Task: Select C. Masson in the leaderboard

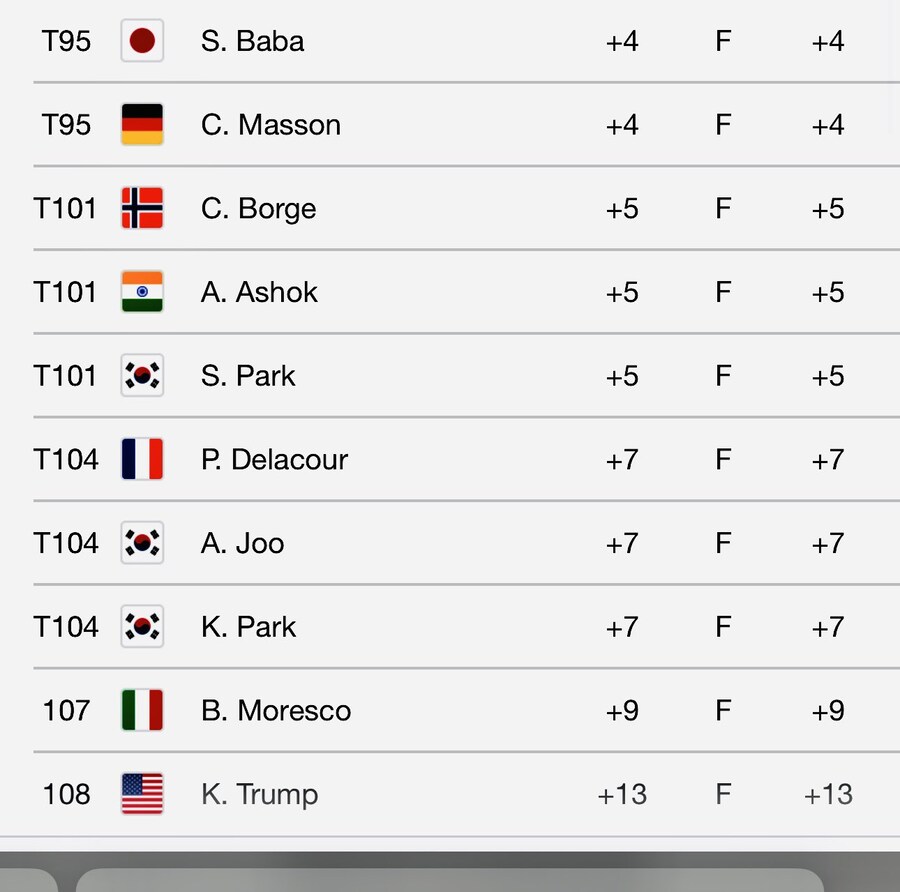Action: pyautogui.click(x=270, y=125)
